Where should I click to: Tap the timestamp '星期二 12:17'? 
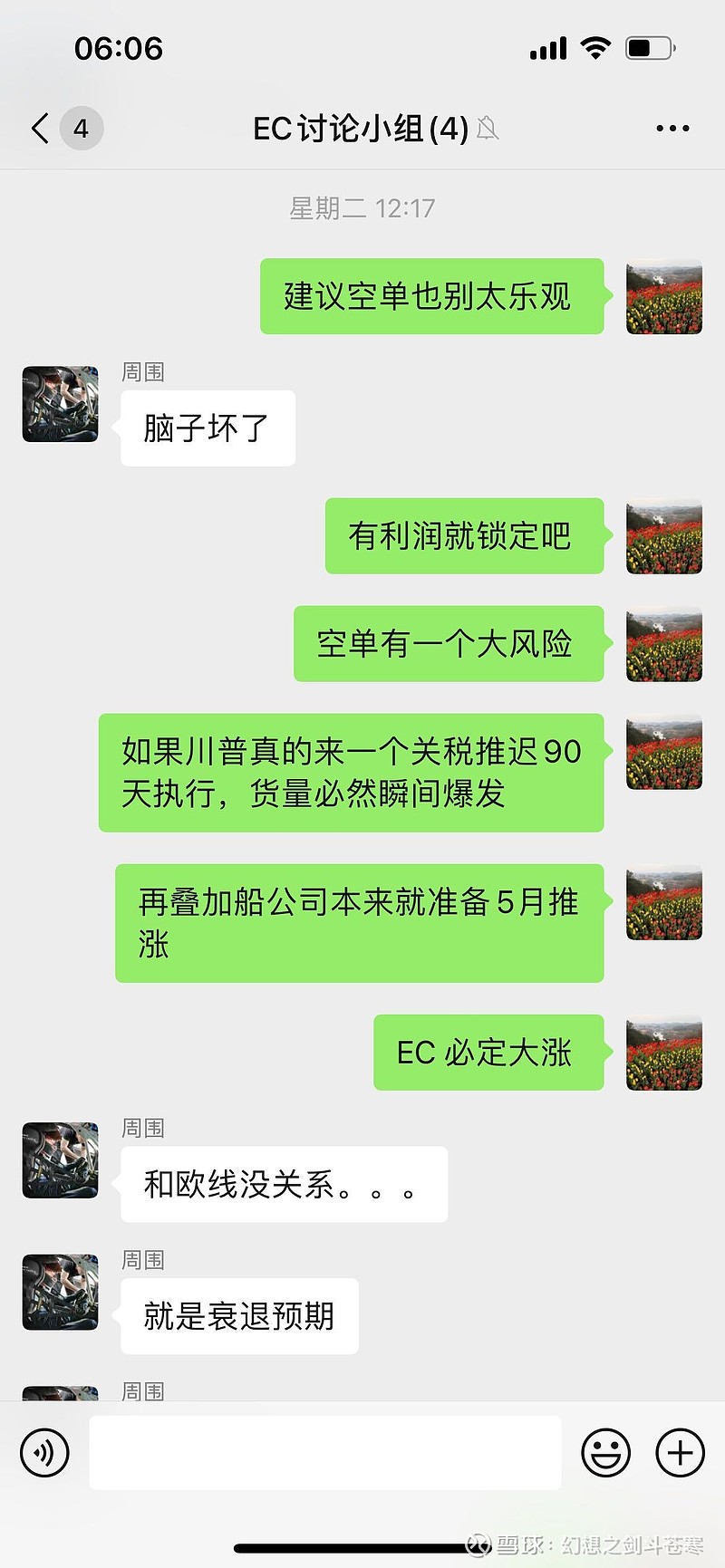tap(362, 207)
